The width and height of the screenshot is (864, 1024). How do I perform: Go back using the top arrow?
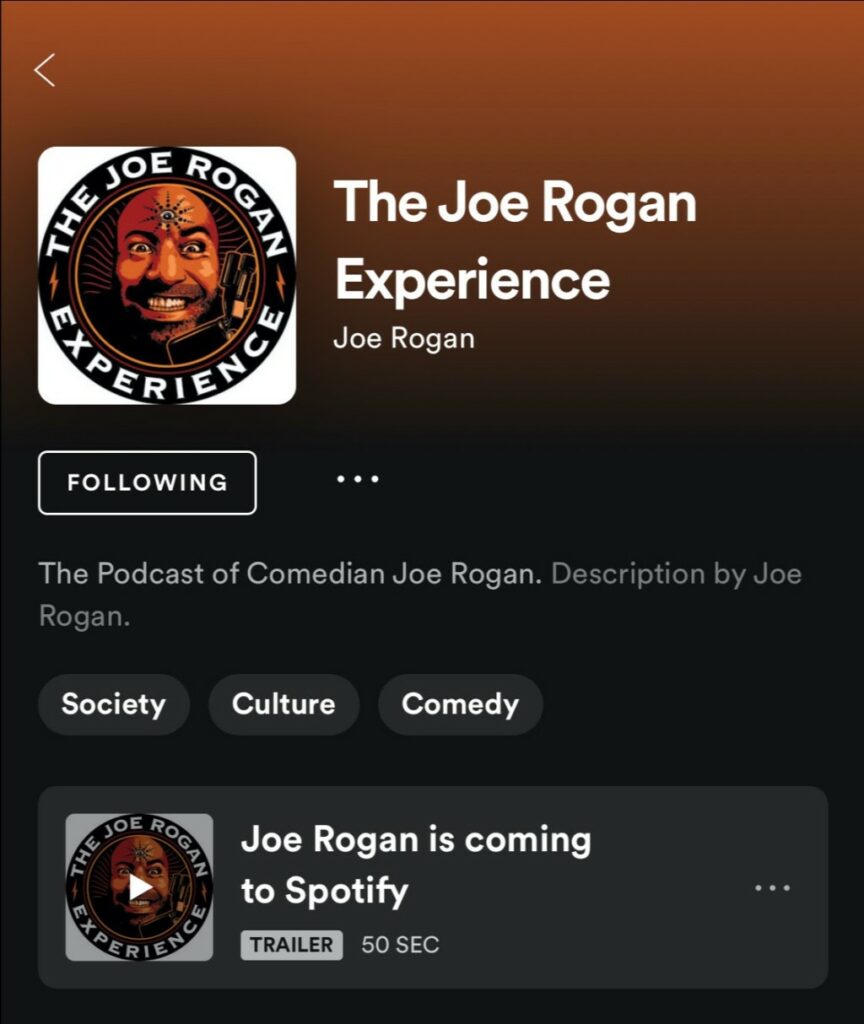44,70
